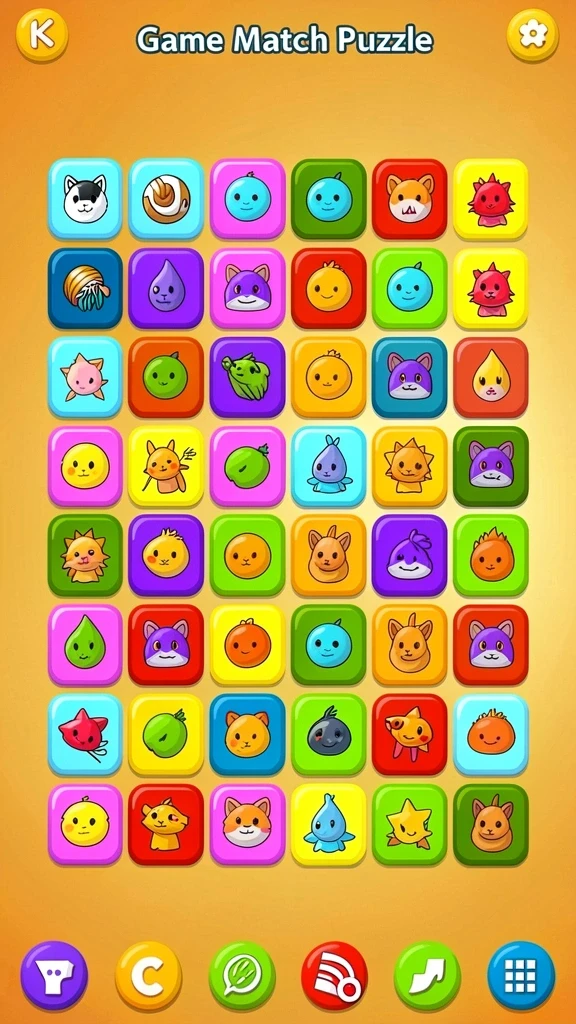
Task: Pick the green droplet tile on pink
Action: (x=85, y=645)
